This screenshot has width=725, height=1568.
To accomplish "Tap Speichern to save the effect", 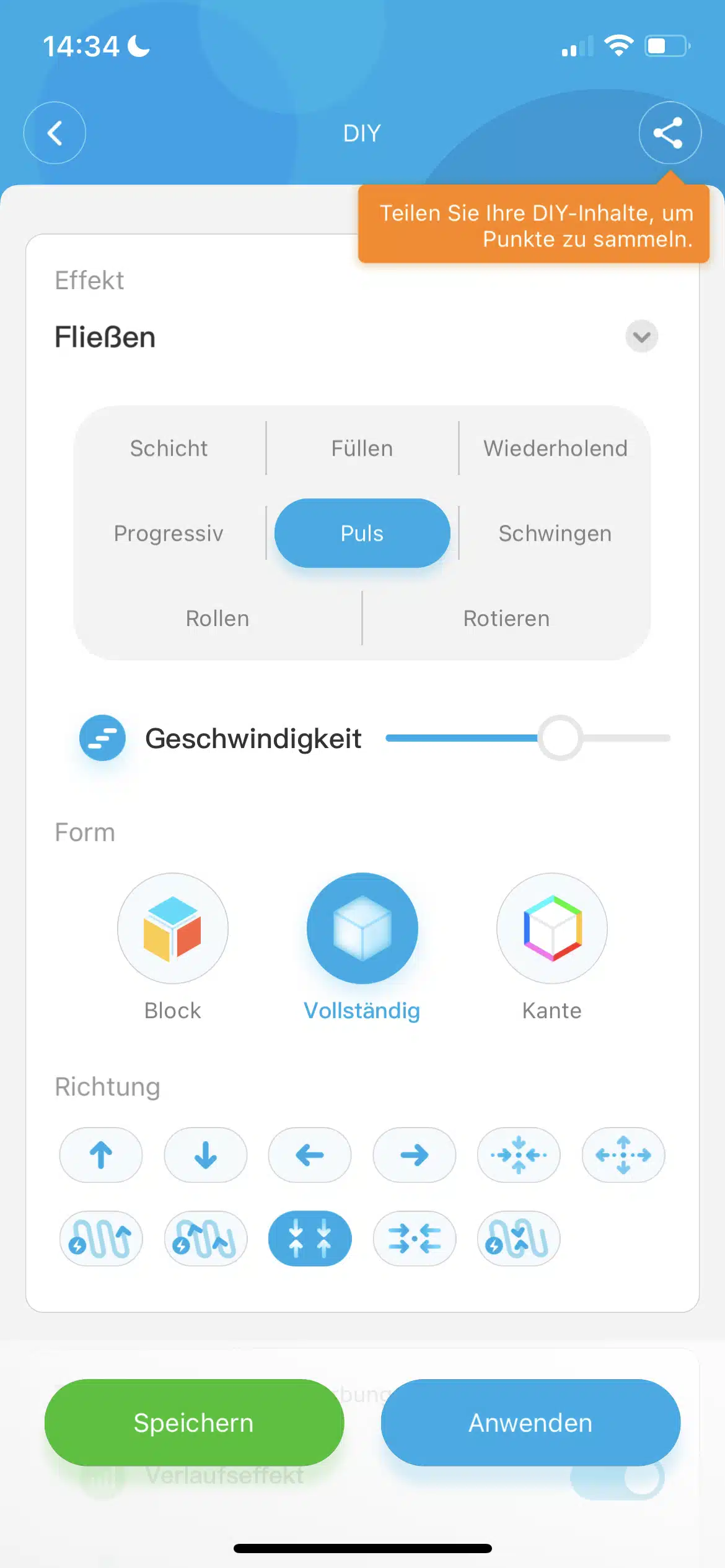I will point(194,1422).
